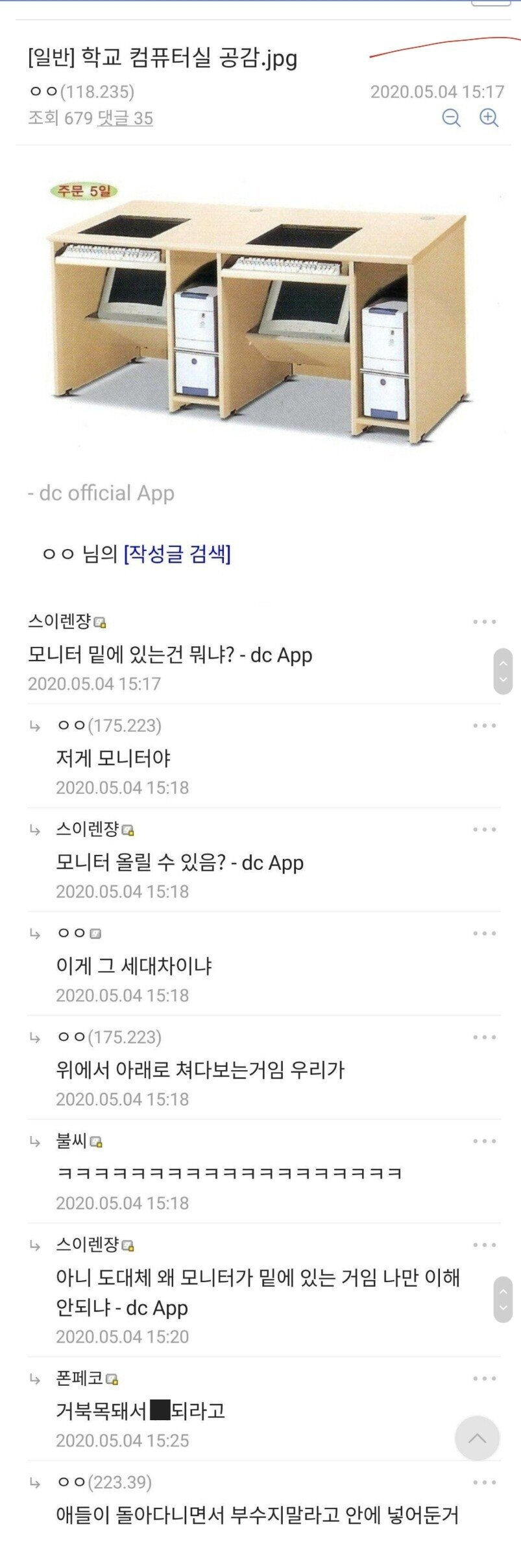
Task: Open the 댓글 35 comments link
Action: coord(125,118)
